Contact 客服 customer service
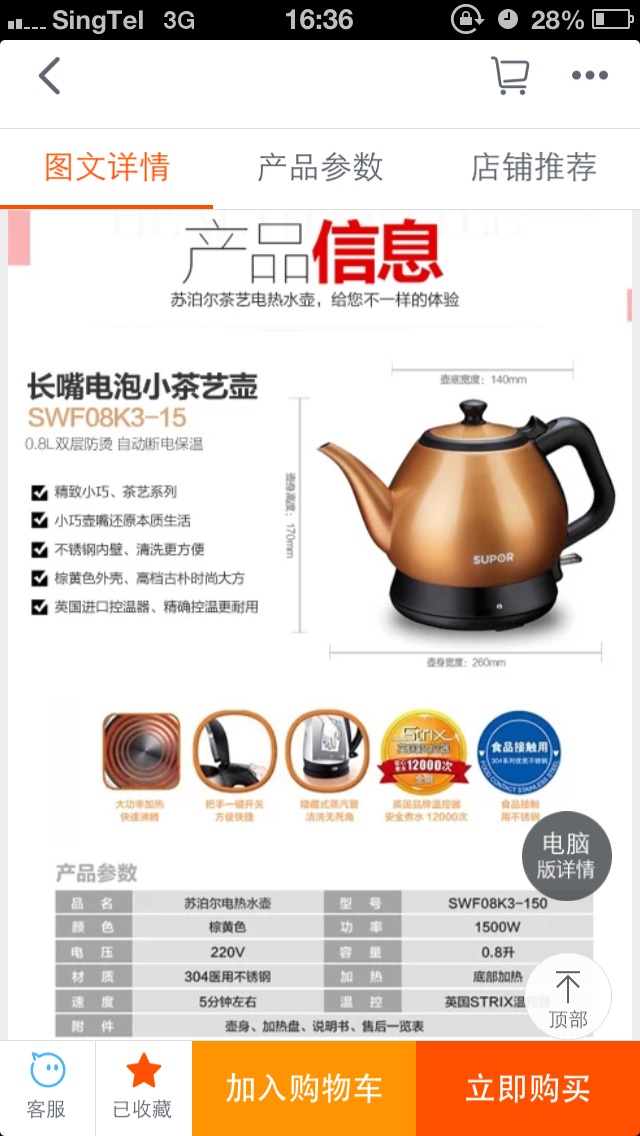Viewport: 640px width, 1136px height. click(x=47, y=1087)
